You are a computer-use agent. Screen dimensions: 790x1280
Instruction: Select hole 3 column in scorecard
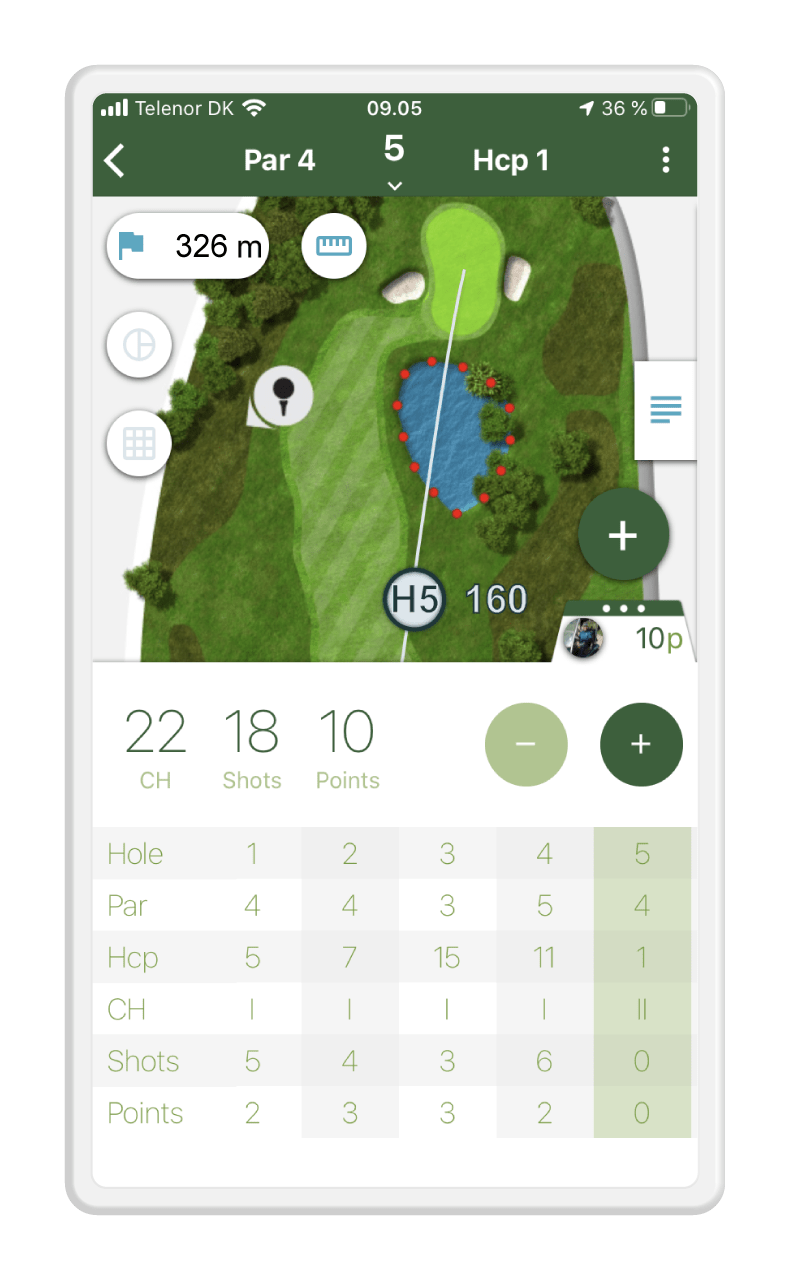pos(447,982)
